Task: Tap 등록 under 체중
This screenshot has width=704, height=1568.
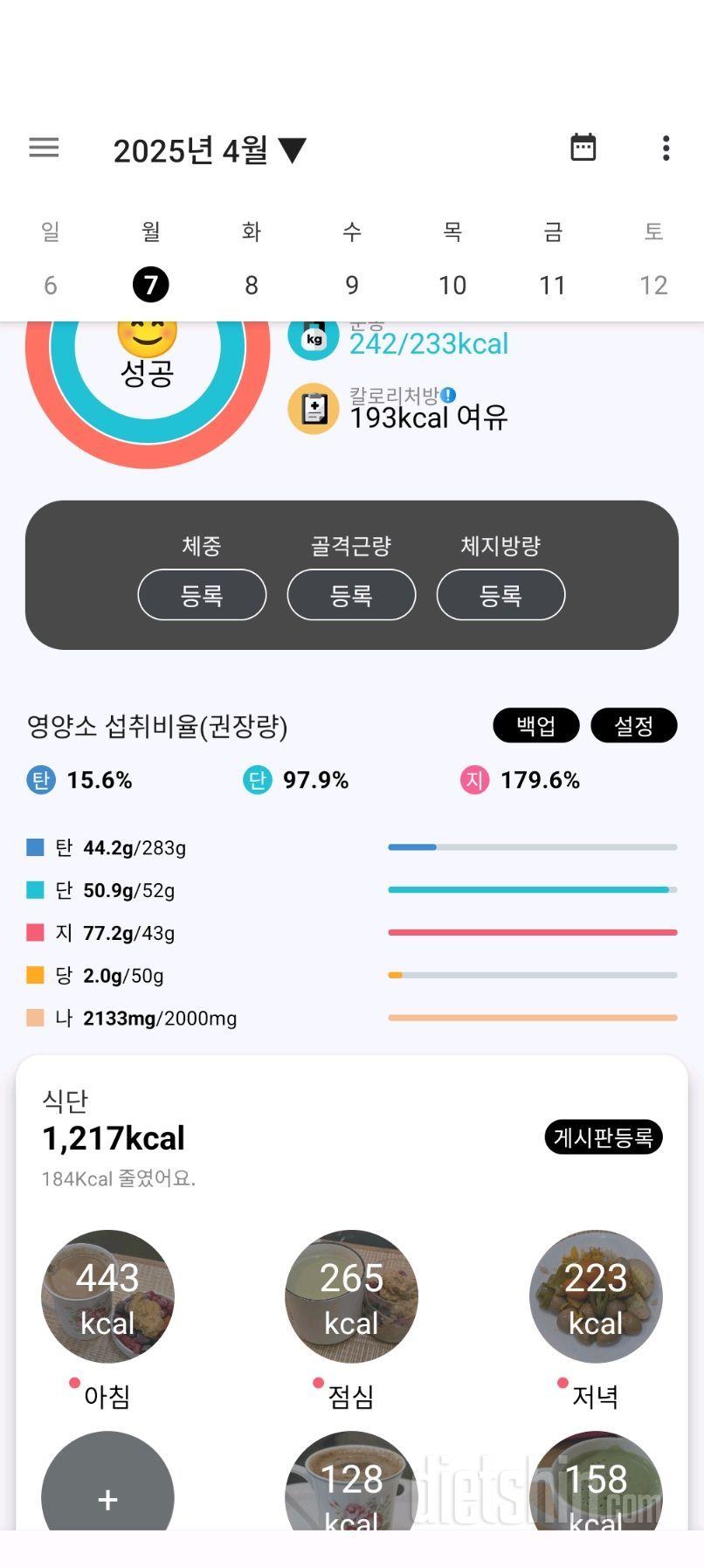Action: click(202, 595)
